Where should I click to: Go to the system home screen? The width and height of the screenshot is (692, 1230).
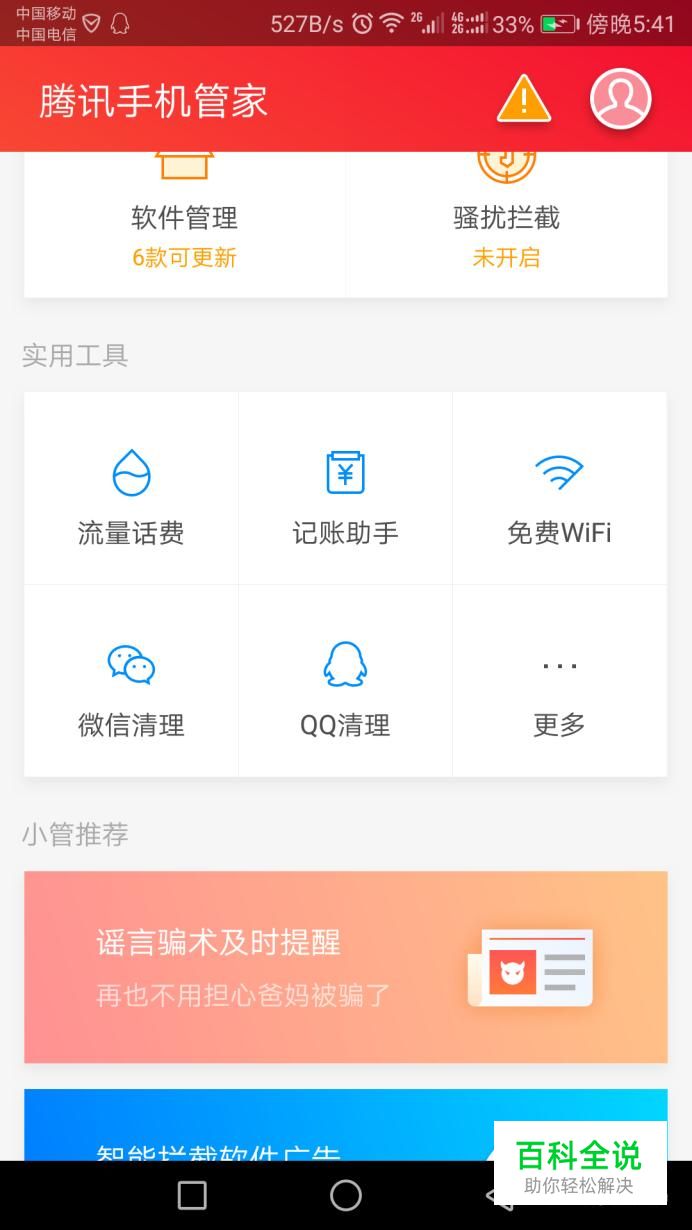(x=346, y=1195)
